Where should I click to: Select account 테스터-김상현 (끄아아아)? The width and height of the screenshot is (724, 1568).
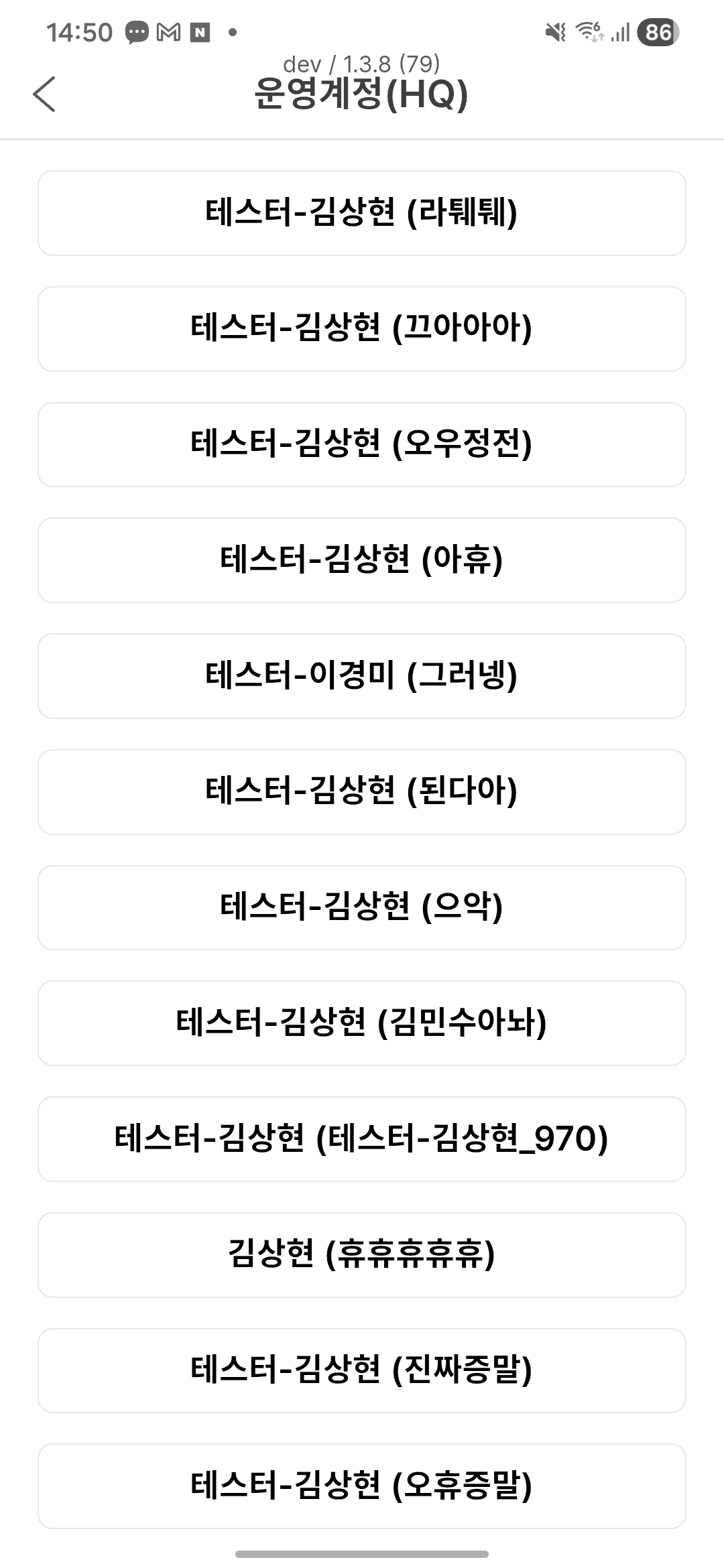[x=362, y=329]
